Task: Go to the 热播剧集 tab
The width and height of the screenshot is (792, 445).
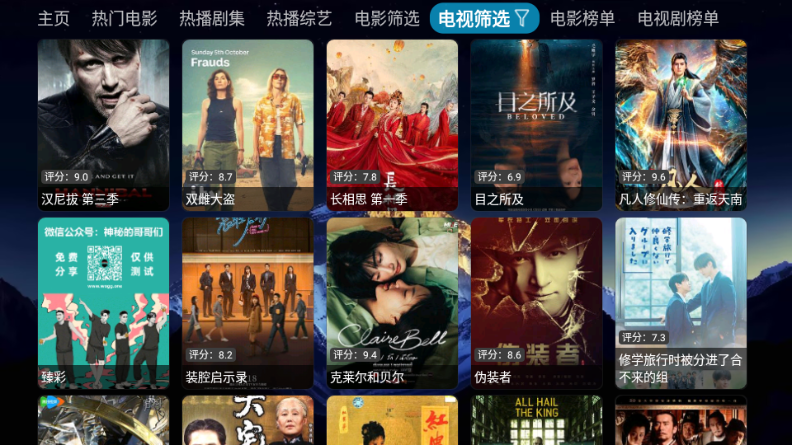Action: coord(212,18)
